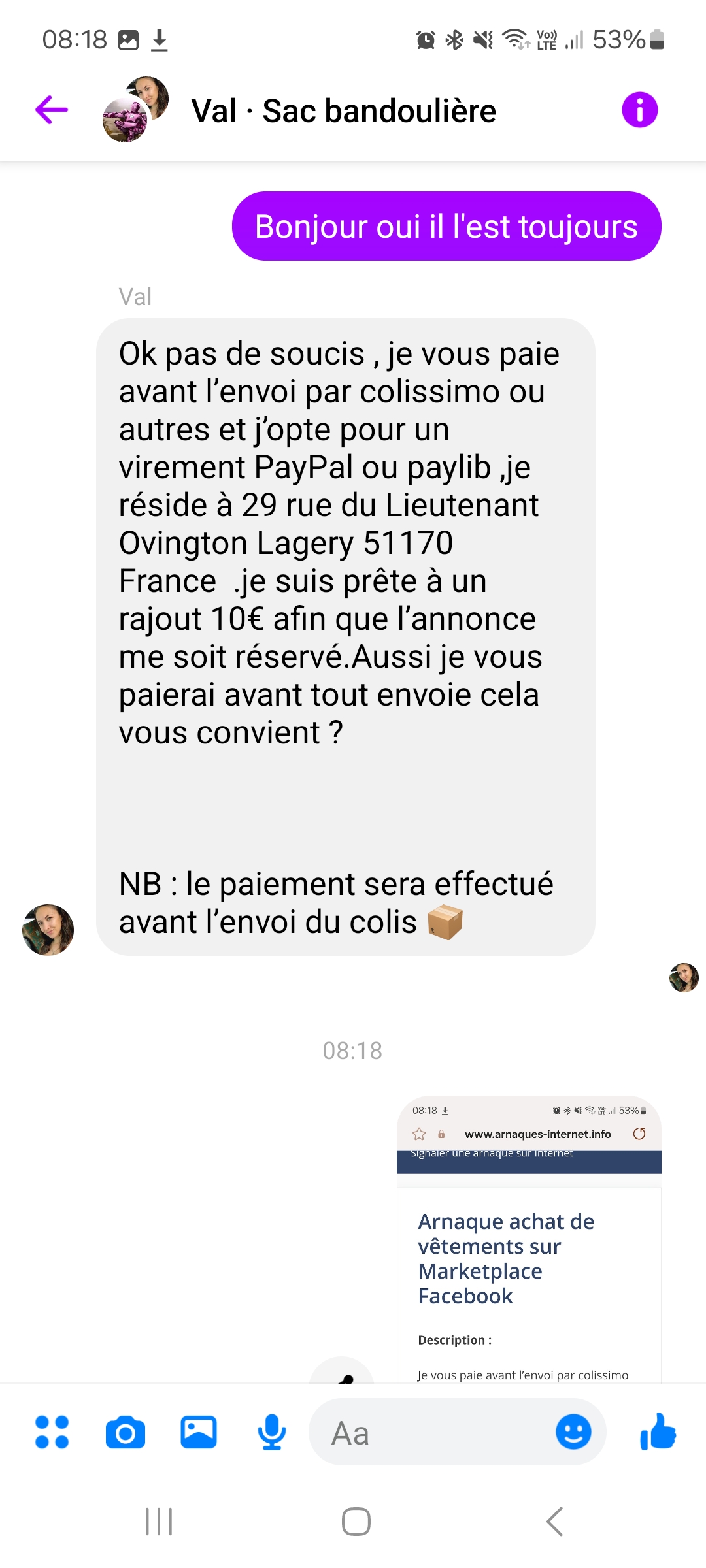706x1568 pixels.
Task: Open the emoji picker smiley
Action: [x=573, y=1433]
